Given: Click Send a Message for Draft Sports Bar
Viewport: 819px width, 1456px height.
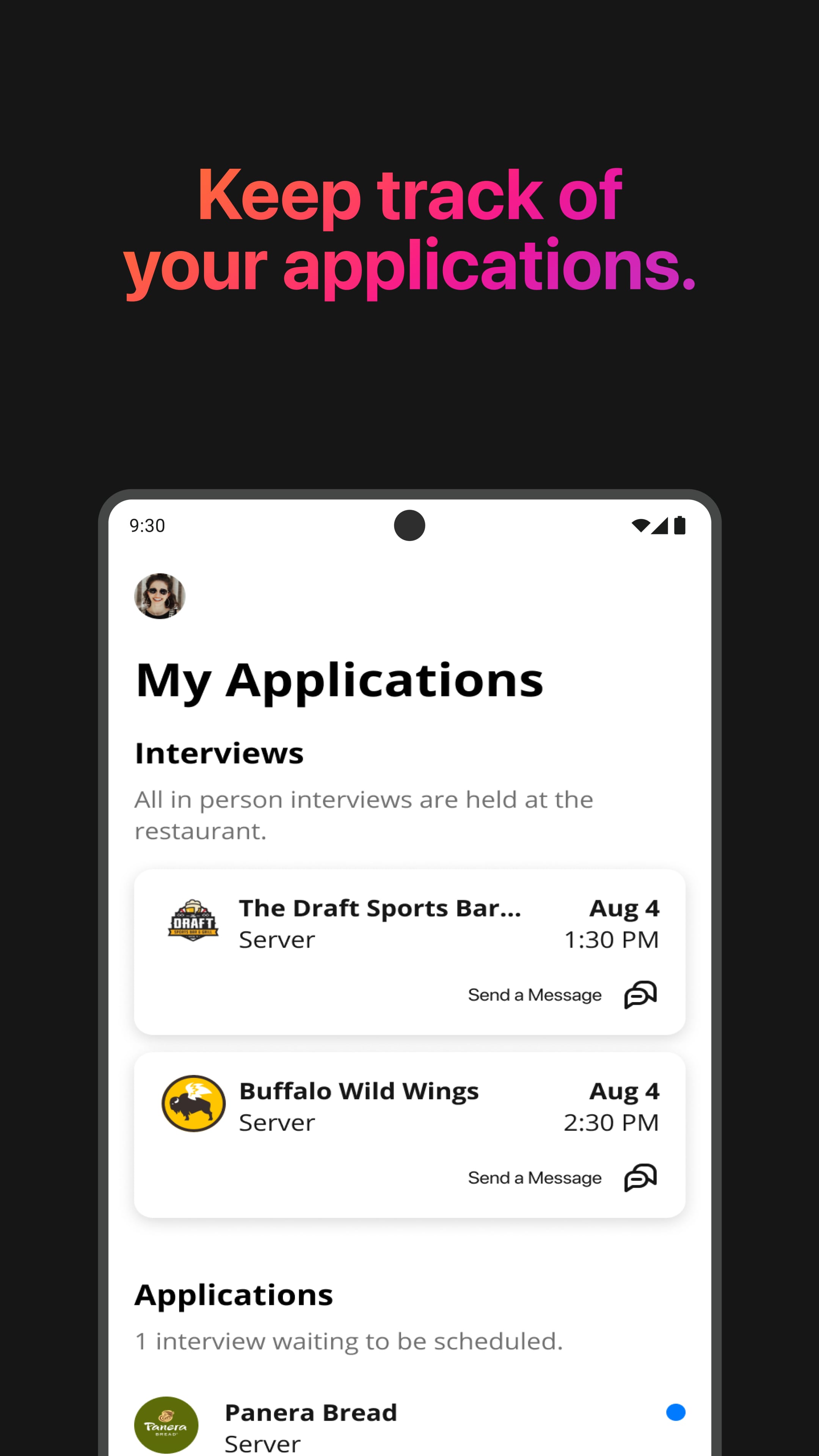Looking at the screenshot, I should coord(535,995).
